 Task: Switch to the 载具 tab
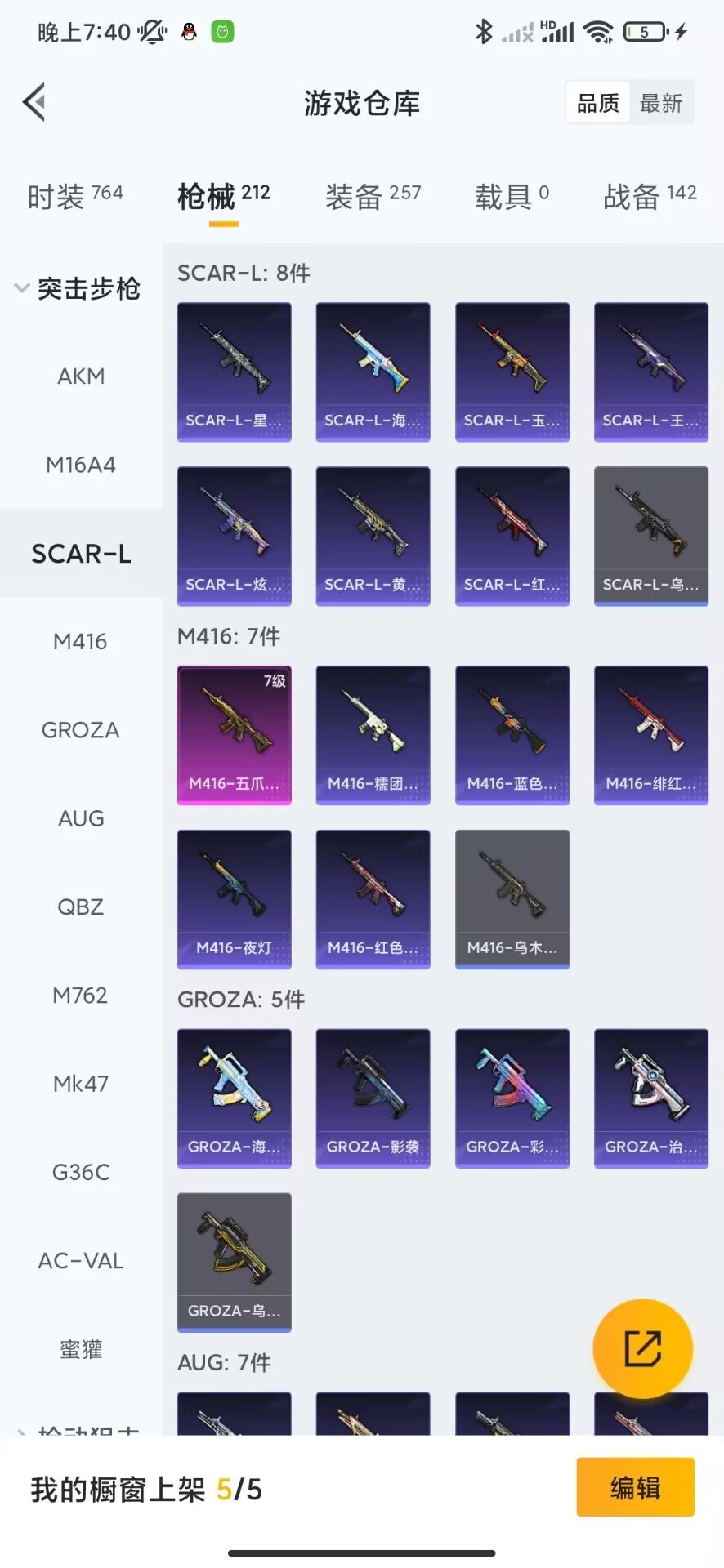512,196
